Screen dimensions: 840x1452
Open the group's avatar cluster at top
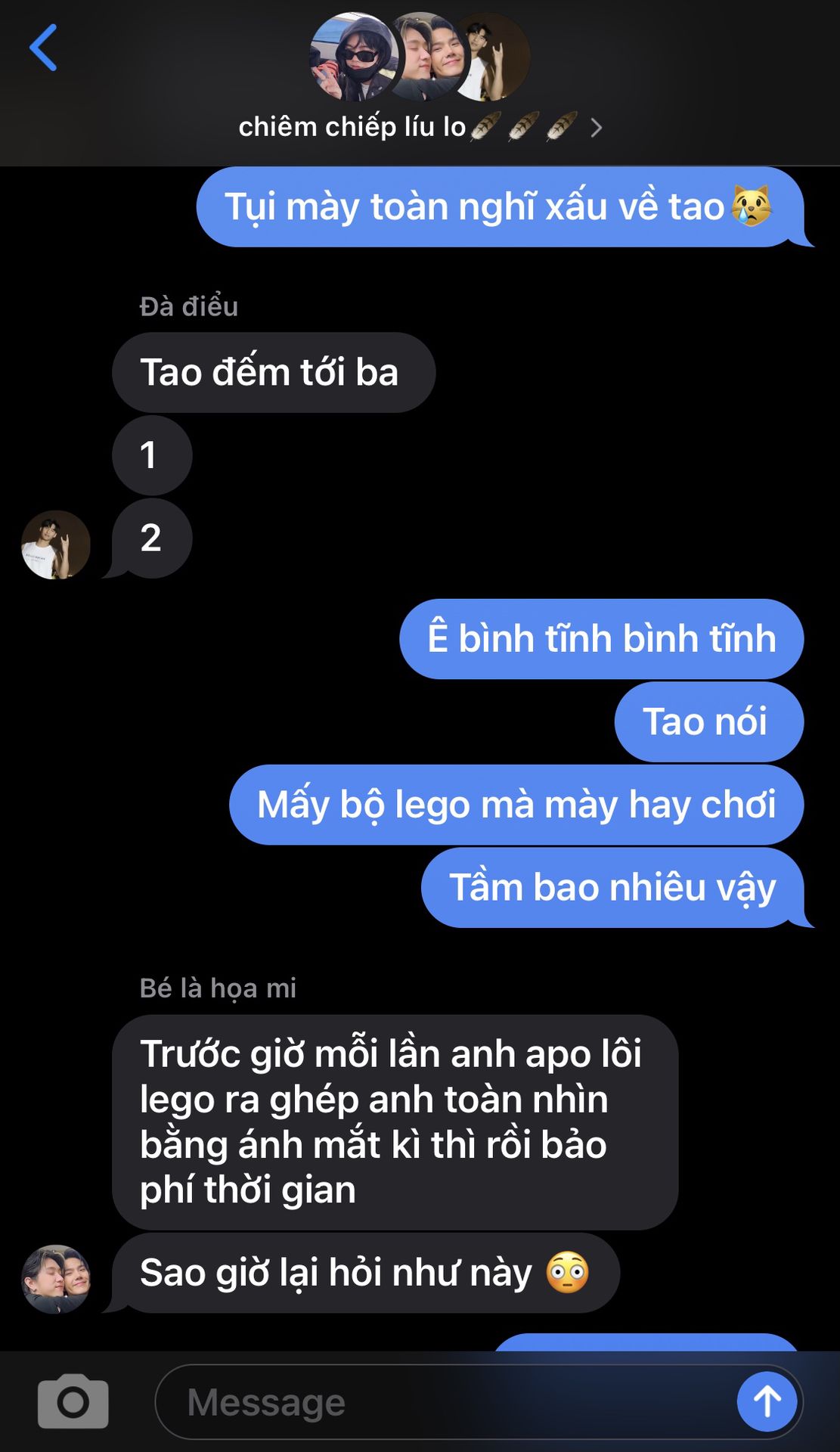[420, 57]
